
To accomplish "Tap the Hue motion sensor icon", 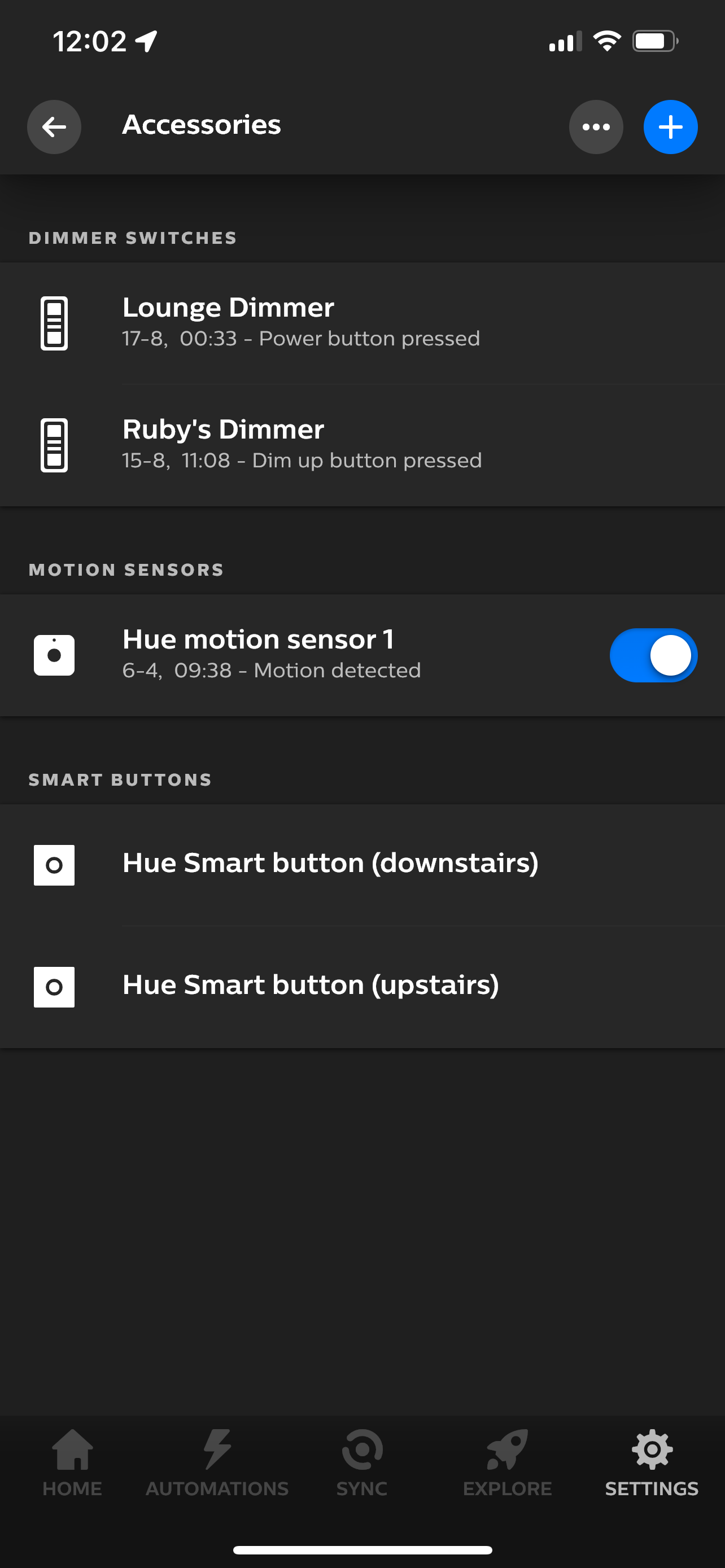I will pyautogui.click(x=54, y=654).
